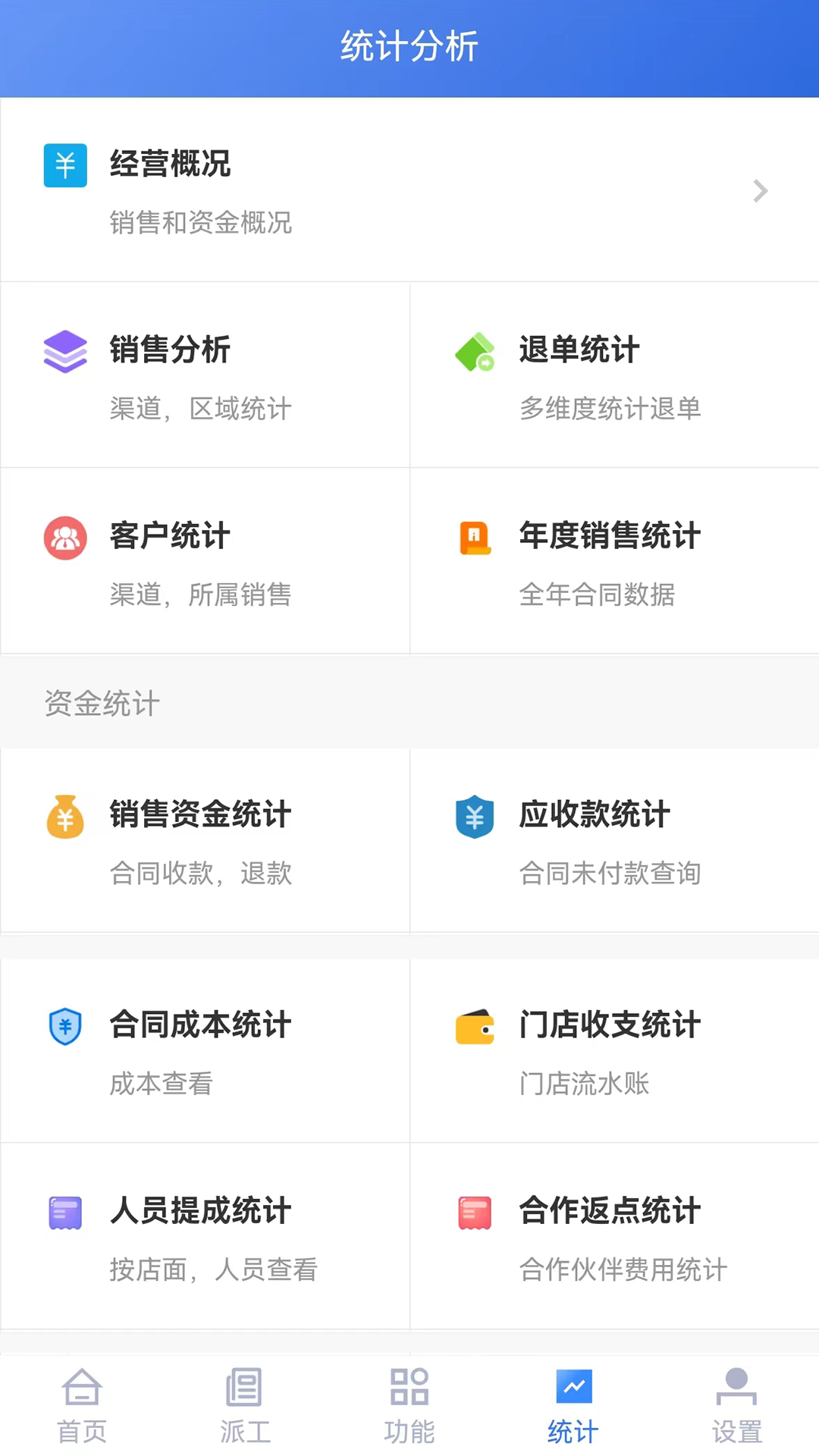Open the 派工 tab
Viewport: 819px width, 1456px height.
click(245, 1407)
